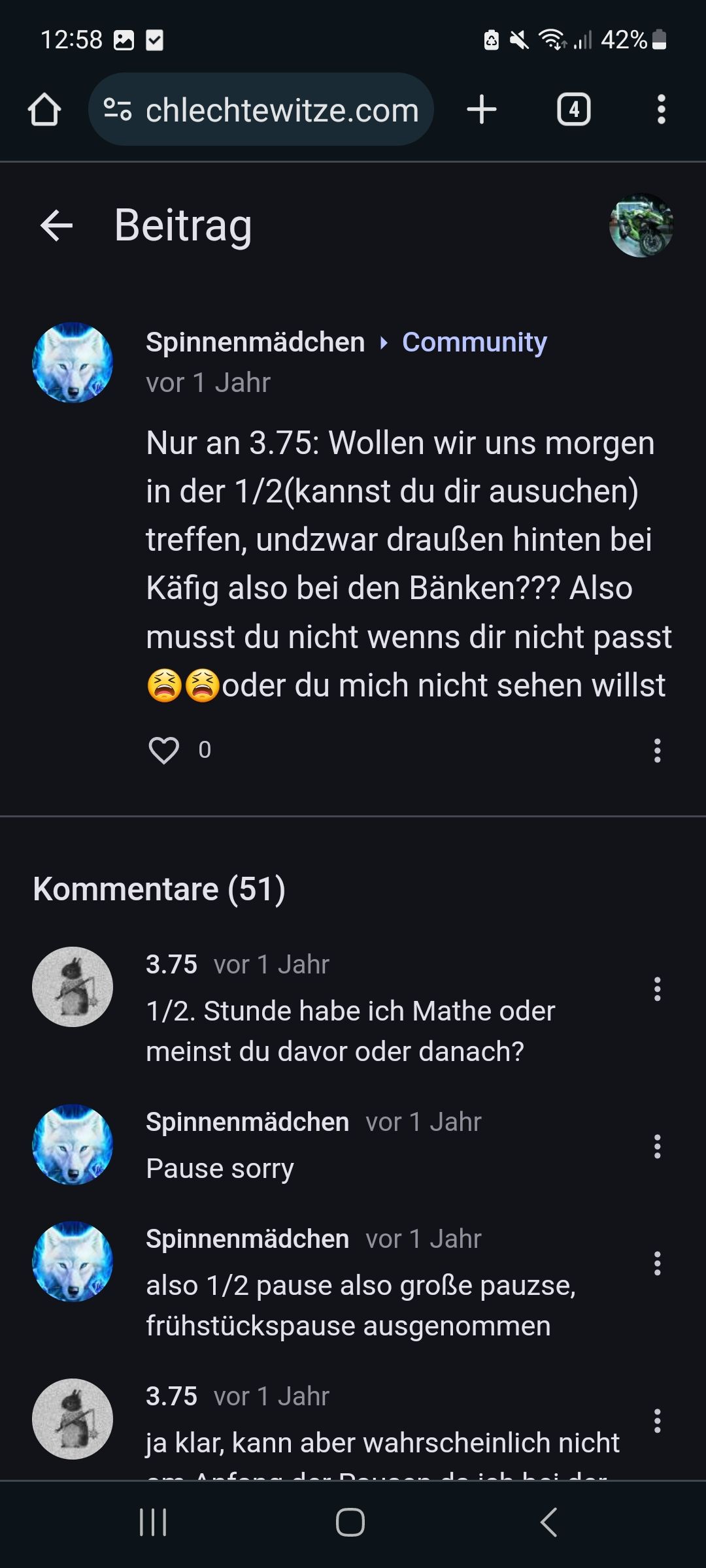Screen dimensions: 706x1568
Task: View the post author's wolf avatar profile
Action: [x=73, y=363]
